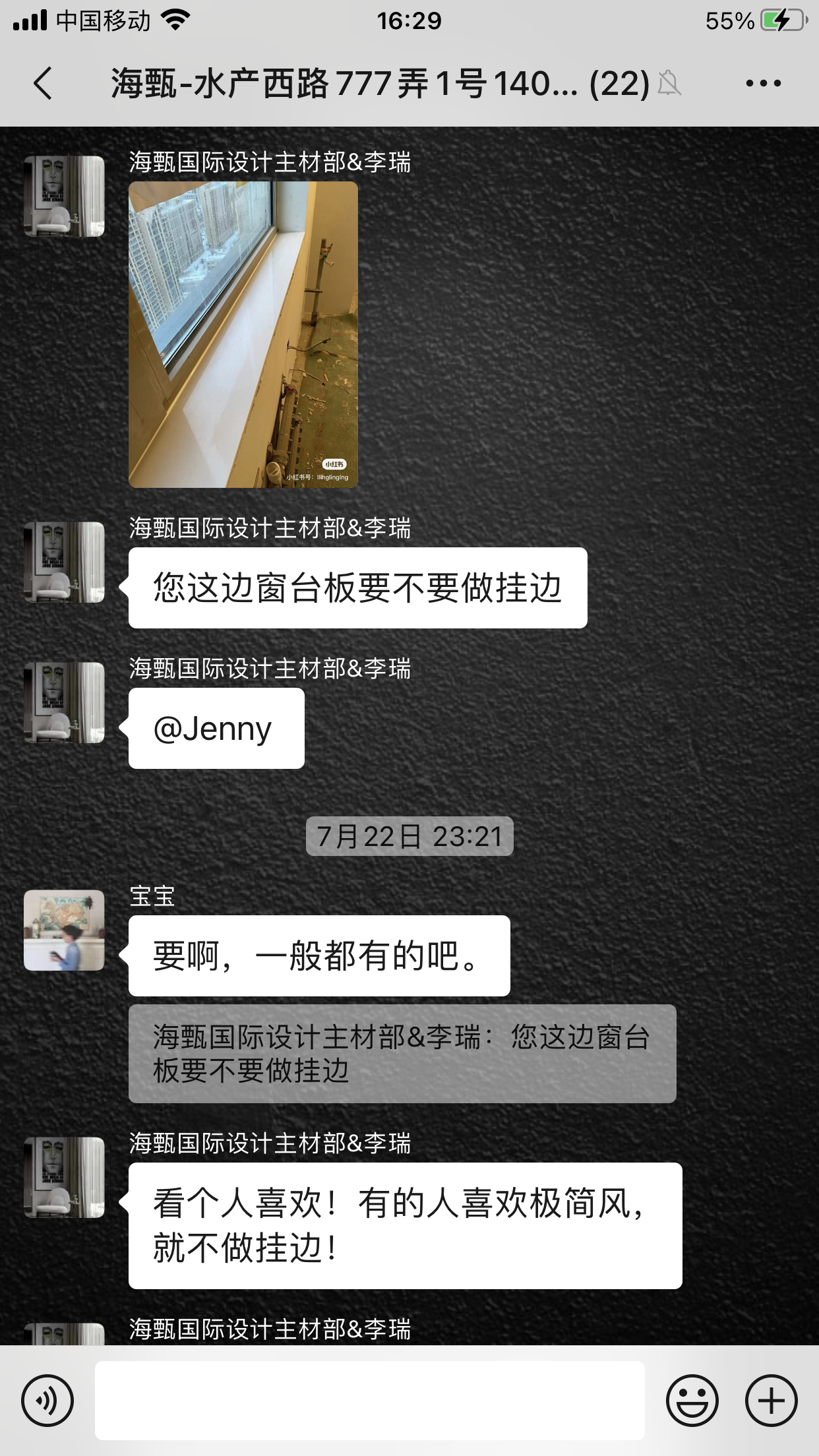Jump to the quoted 李瑞 message
This screenshot has height=1456, width=819.
tap(402, 1053)
